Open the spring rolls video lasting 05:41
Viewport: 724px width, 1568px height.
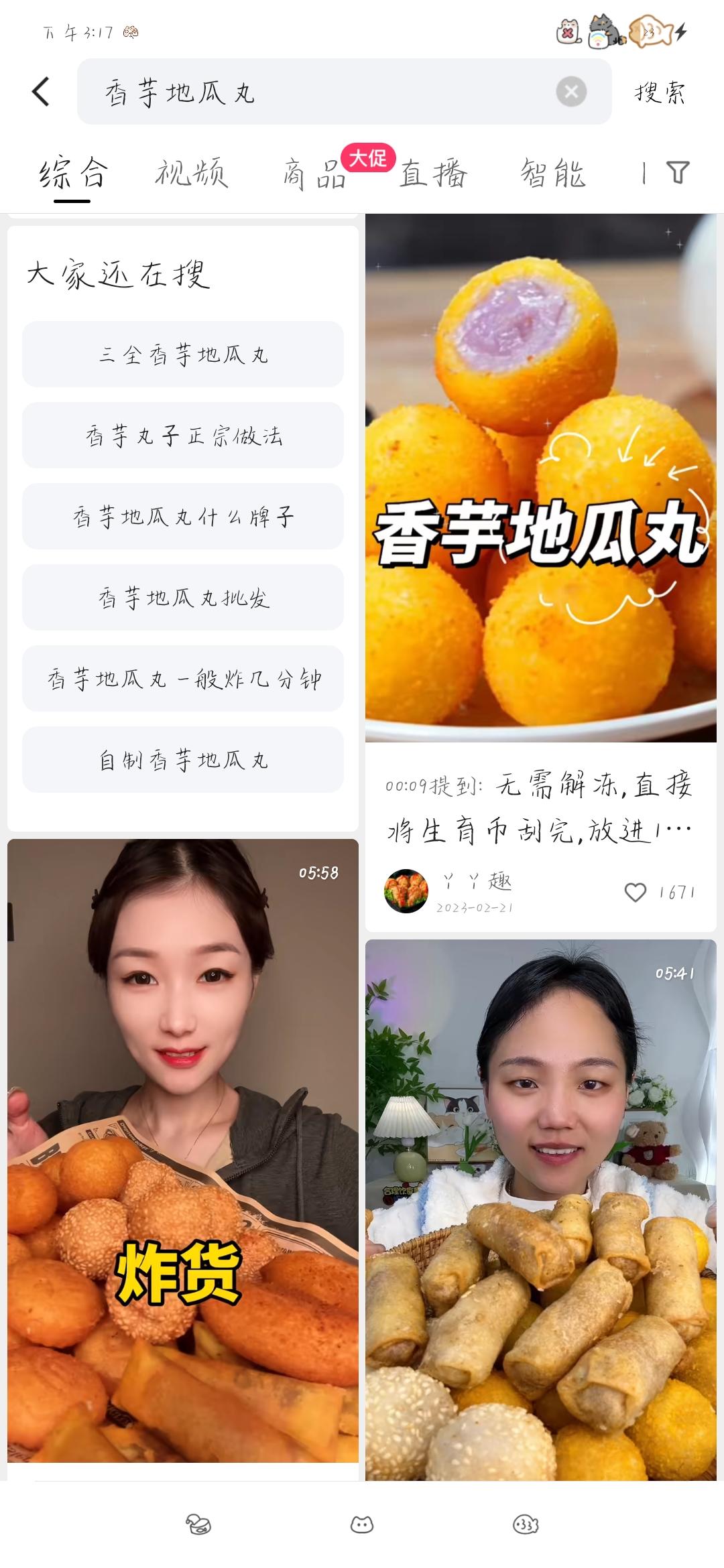[540, 1210]
